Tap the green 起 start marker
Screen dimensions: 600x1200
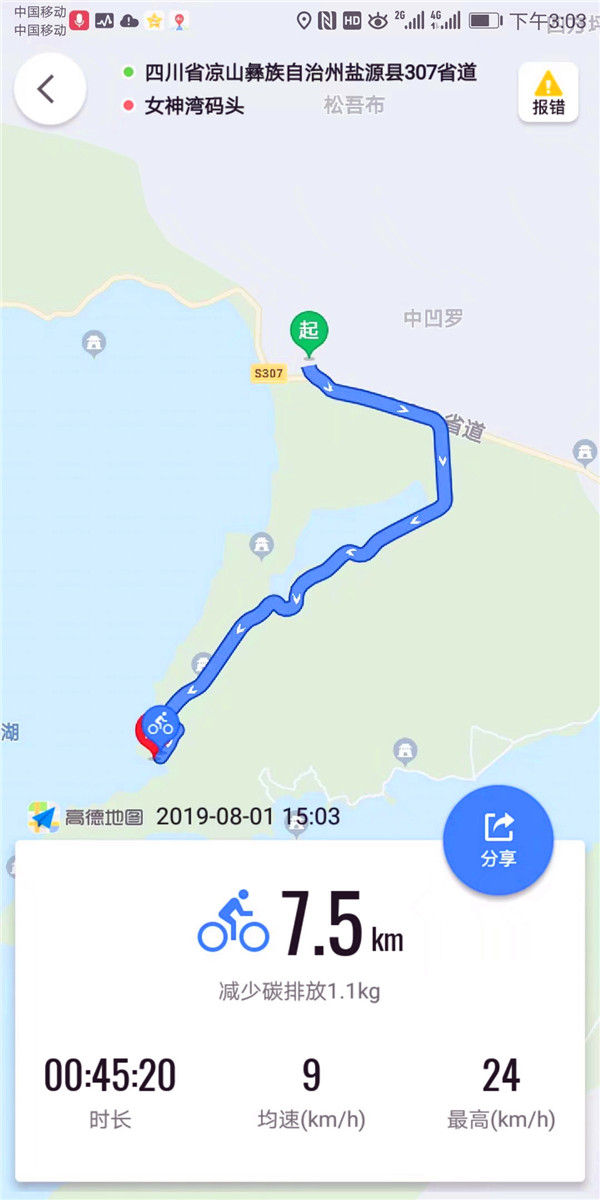(x=310, y=332)
